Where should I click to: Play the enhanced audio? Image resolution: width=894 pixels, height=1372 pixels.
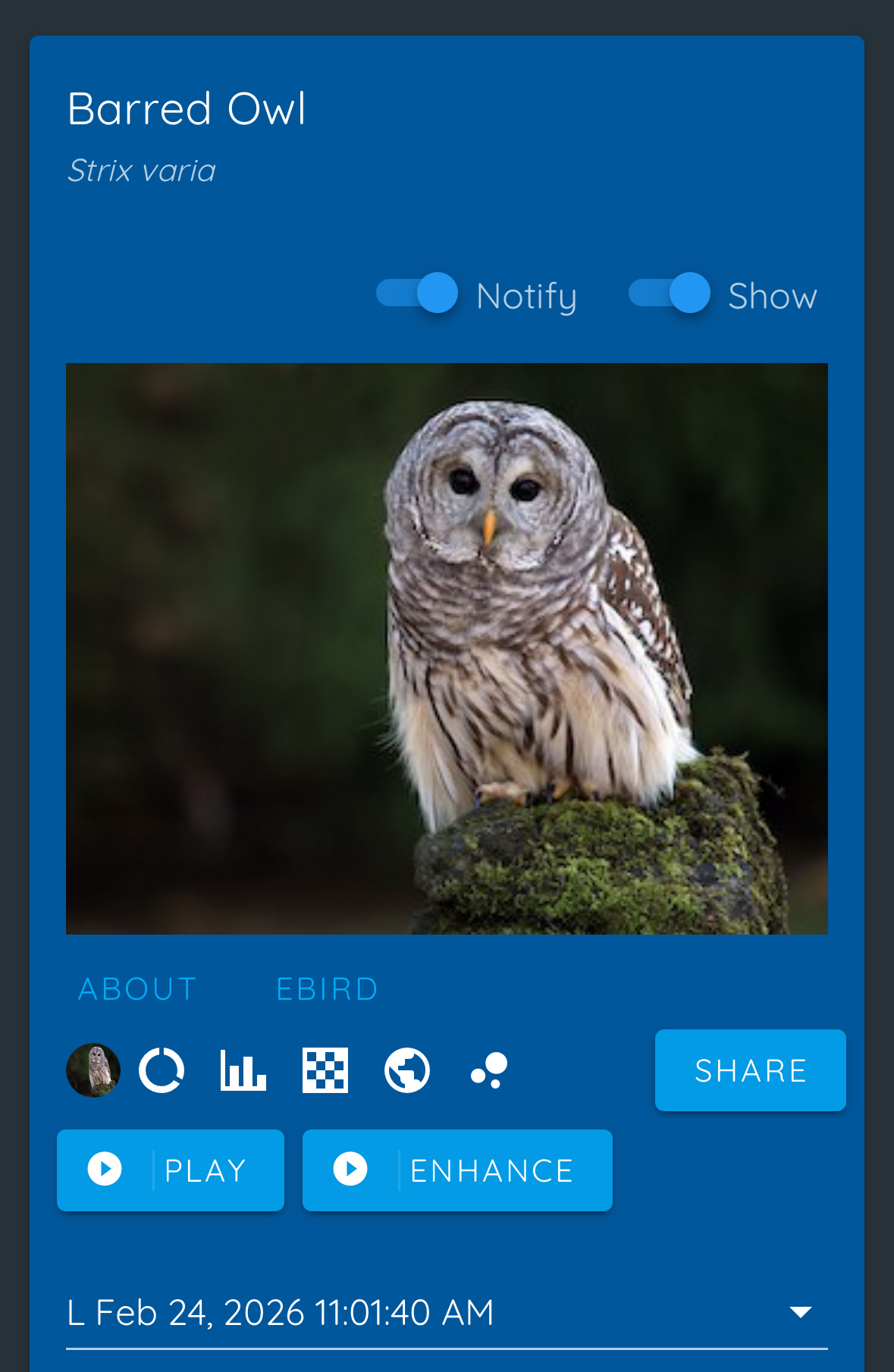(457, 1170)
